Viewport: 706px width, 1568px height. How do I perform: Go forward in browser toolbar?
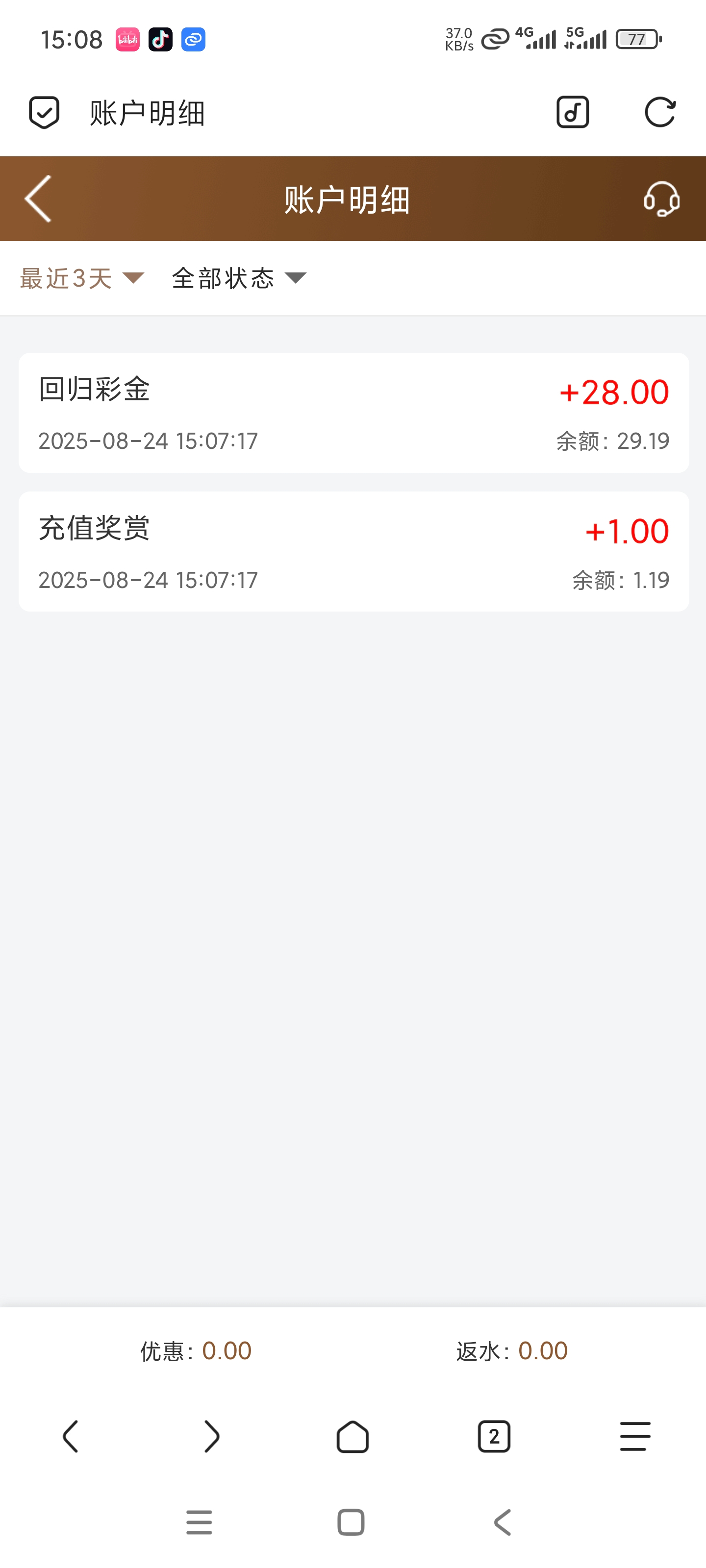point(211,1437)
